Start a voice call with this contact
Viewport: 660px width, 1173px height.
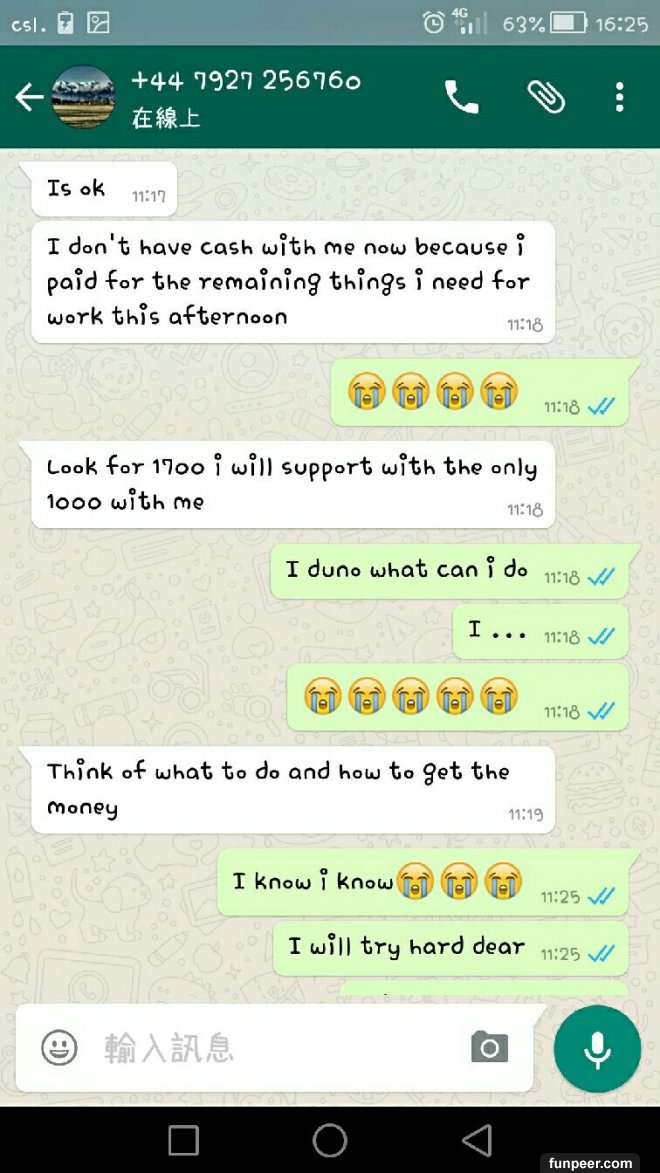[x=461, y=97]
